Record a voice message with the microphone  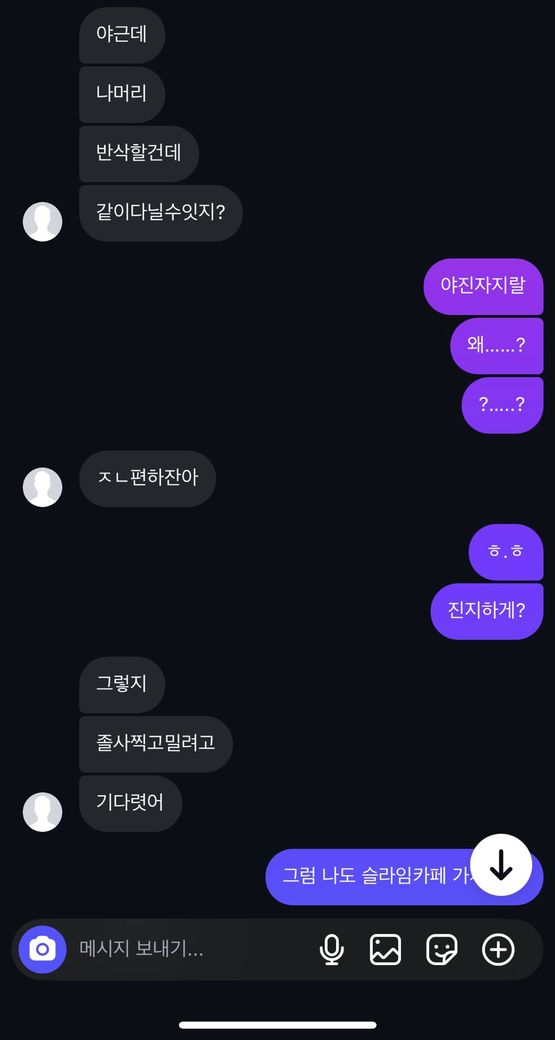coord(332,949)
